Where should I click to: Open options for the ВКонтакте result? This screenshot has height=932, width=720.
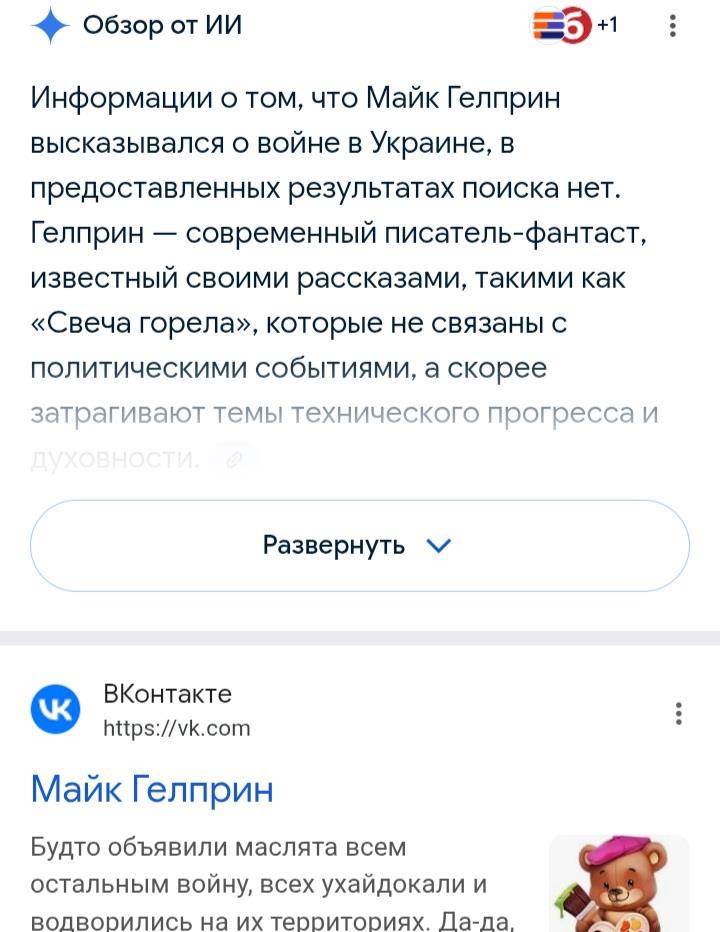click(679, 712)
